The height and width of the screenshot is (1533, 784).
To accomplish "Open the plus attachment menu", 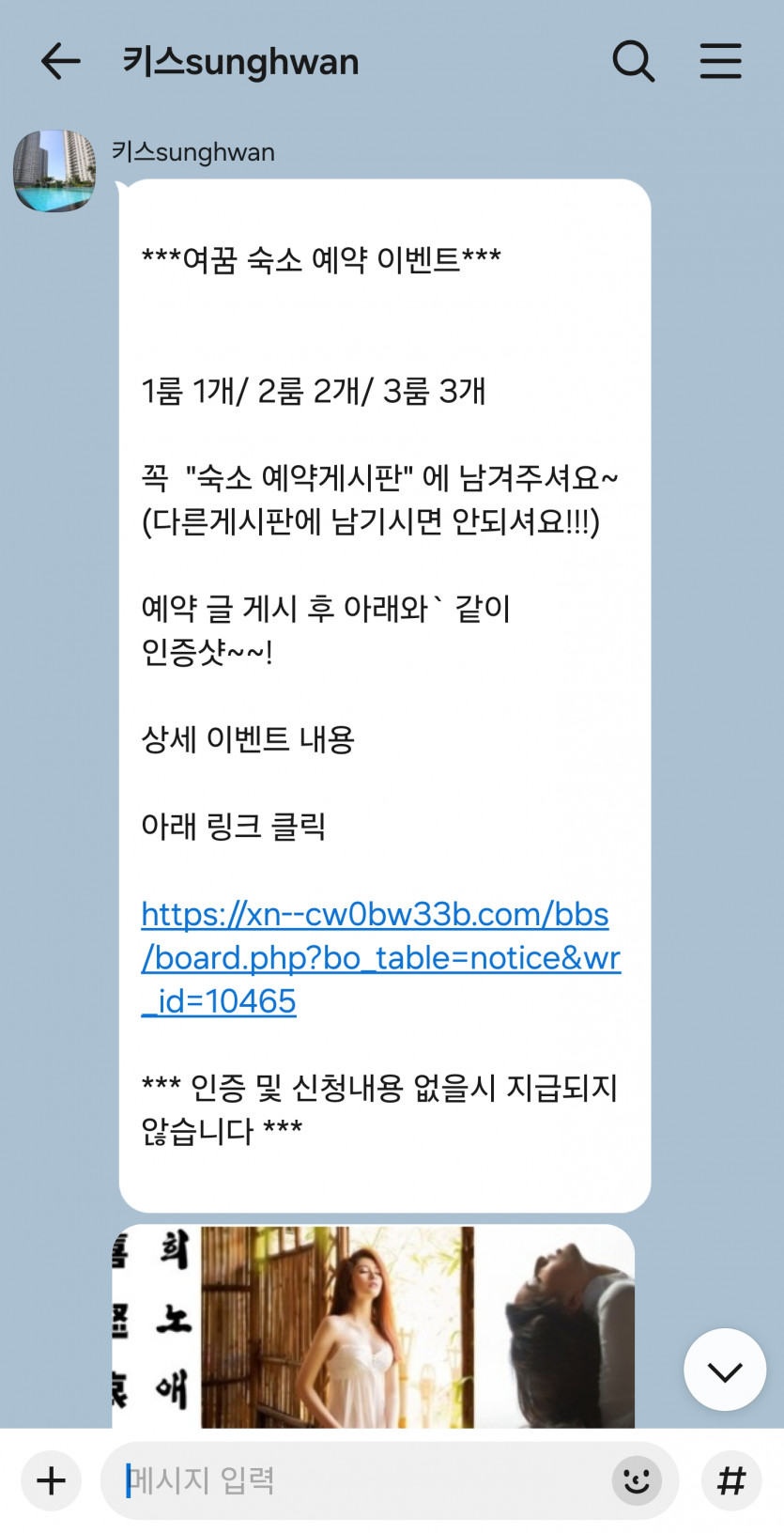I will coord(52,1481).
